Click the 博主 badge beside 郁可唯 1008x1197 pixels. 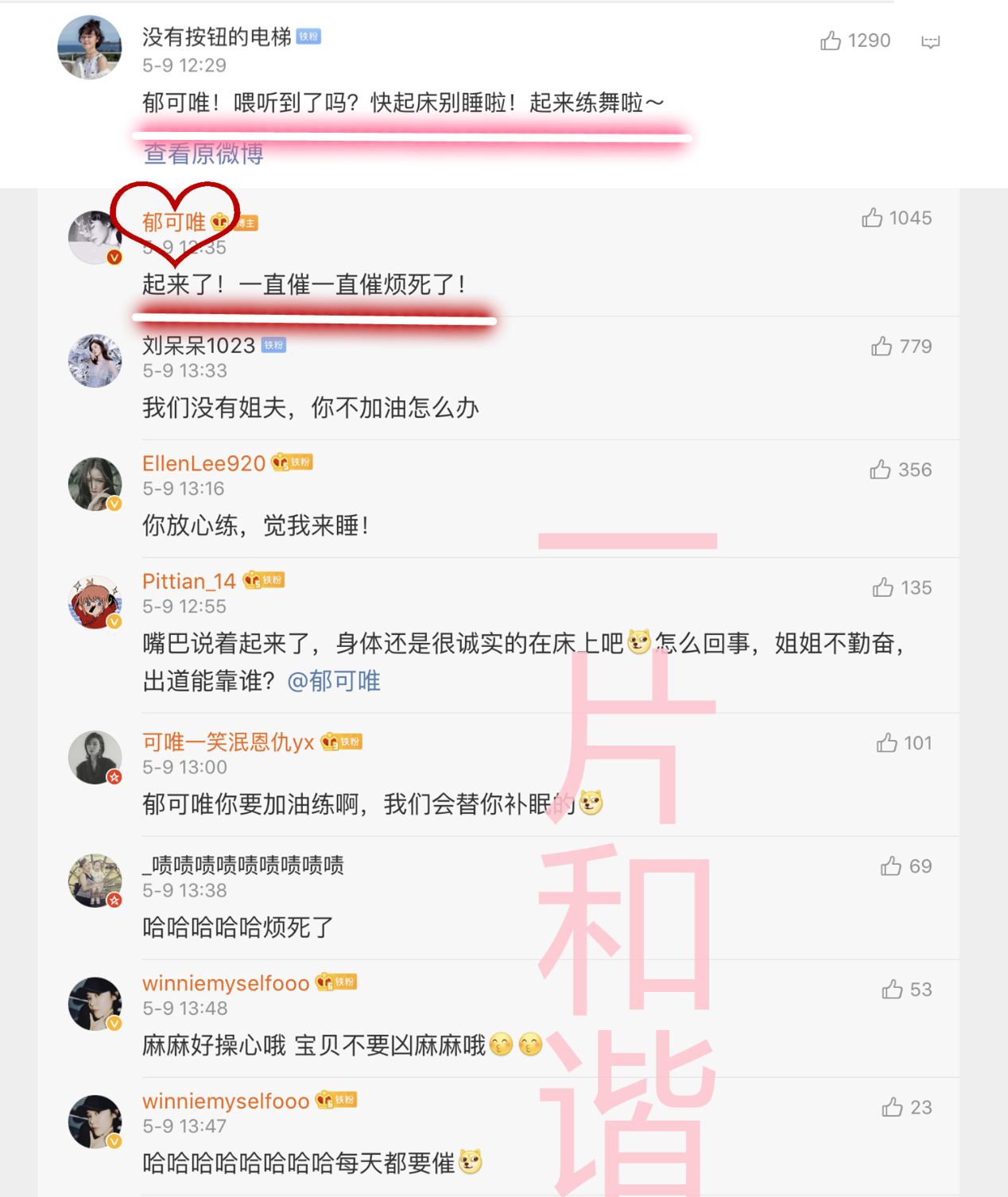245,224
